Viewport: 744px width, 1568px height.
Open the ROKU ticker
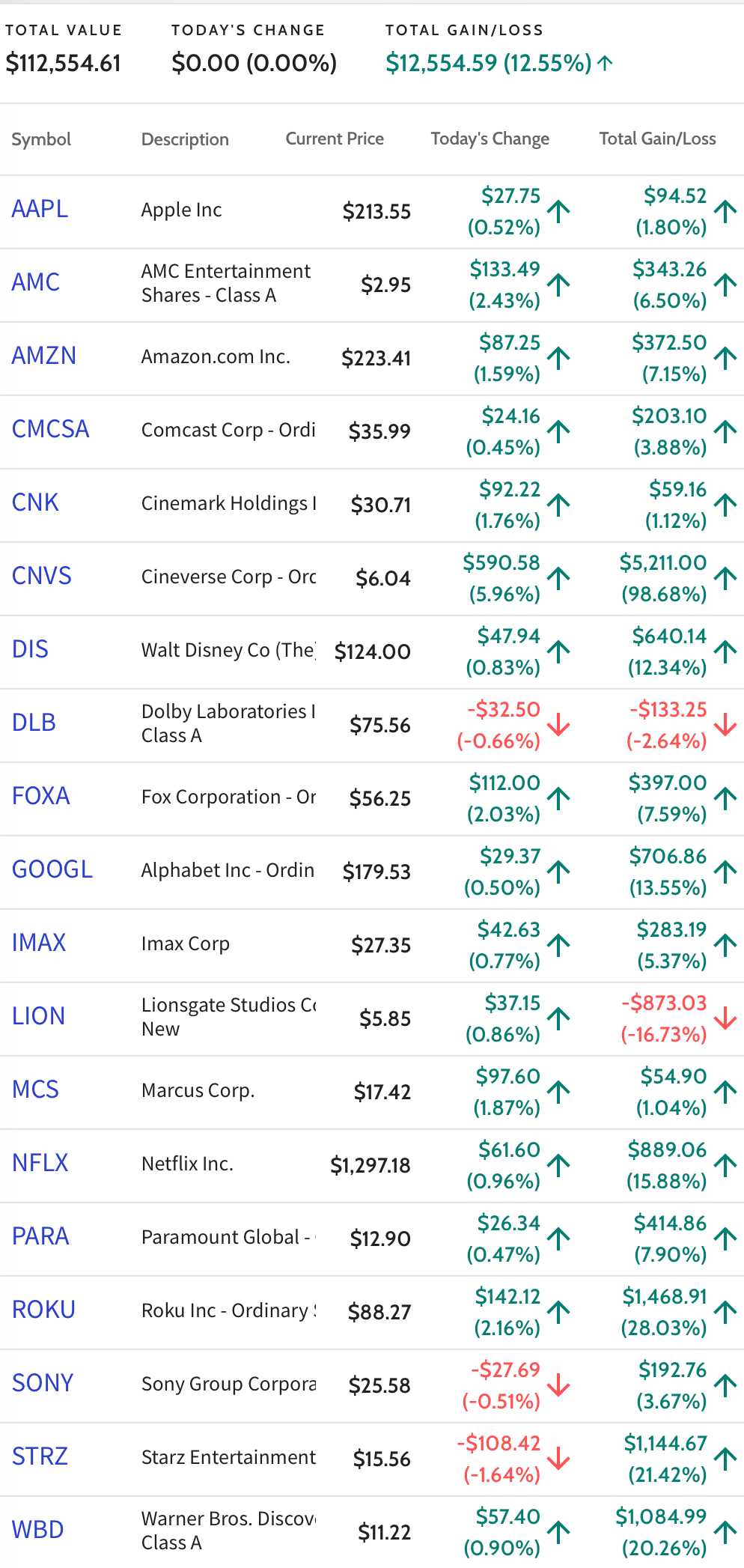pyautogui.click(x=44, y=1310)
